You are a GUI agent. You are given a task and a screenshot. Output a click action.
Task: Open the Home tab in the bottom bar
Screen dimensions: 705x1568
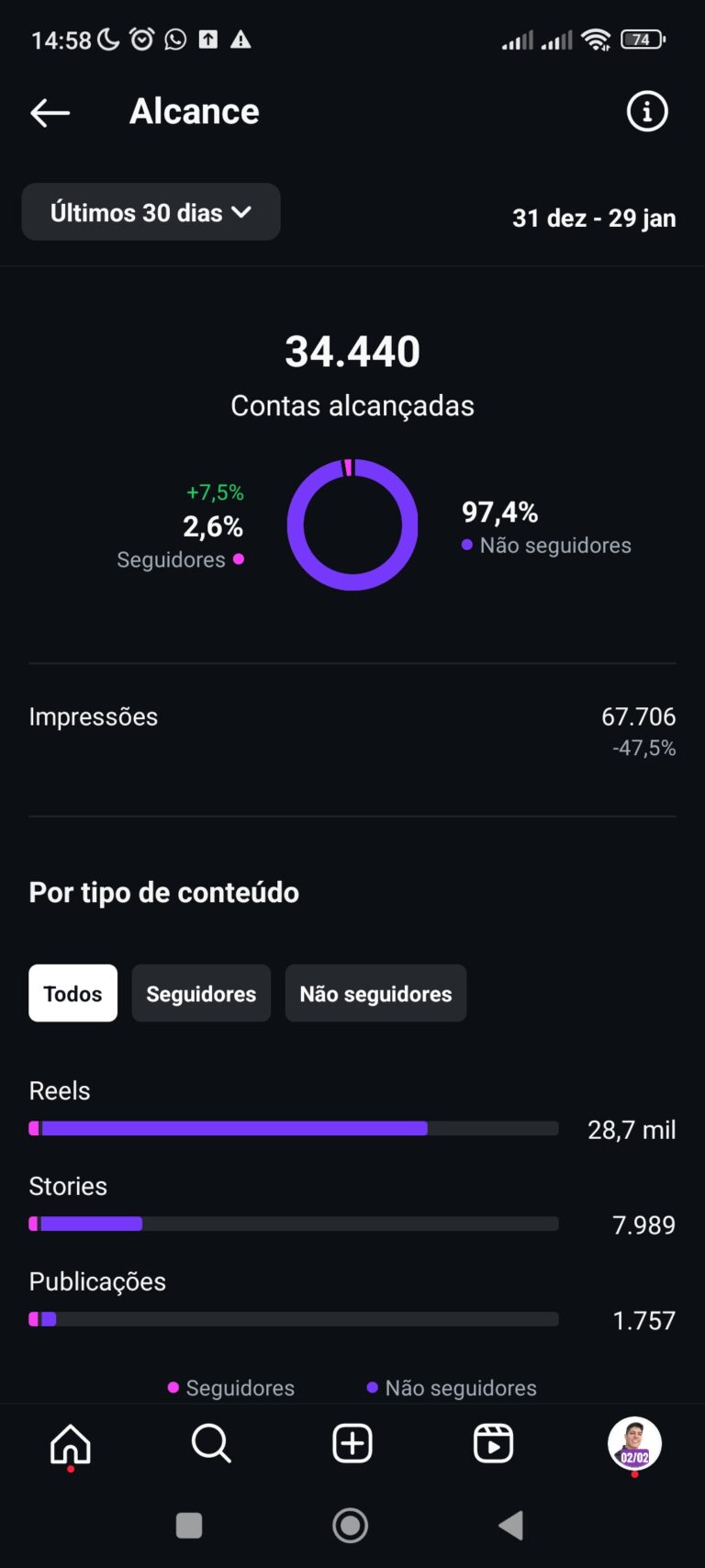point(71,1444)
